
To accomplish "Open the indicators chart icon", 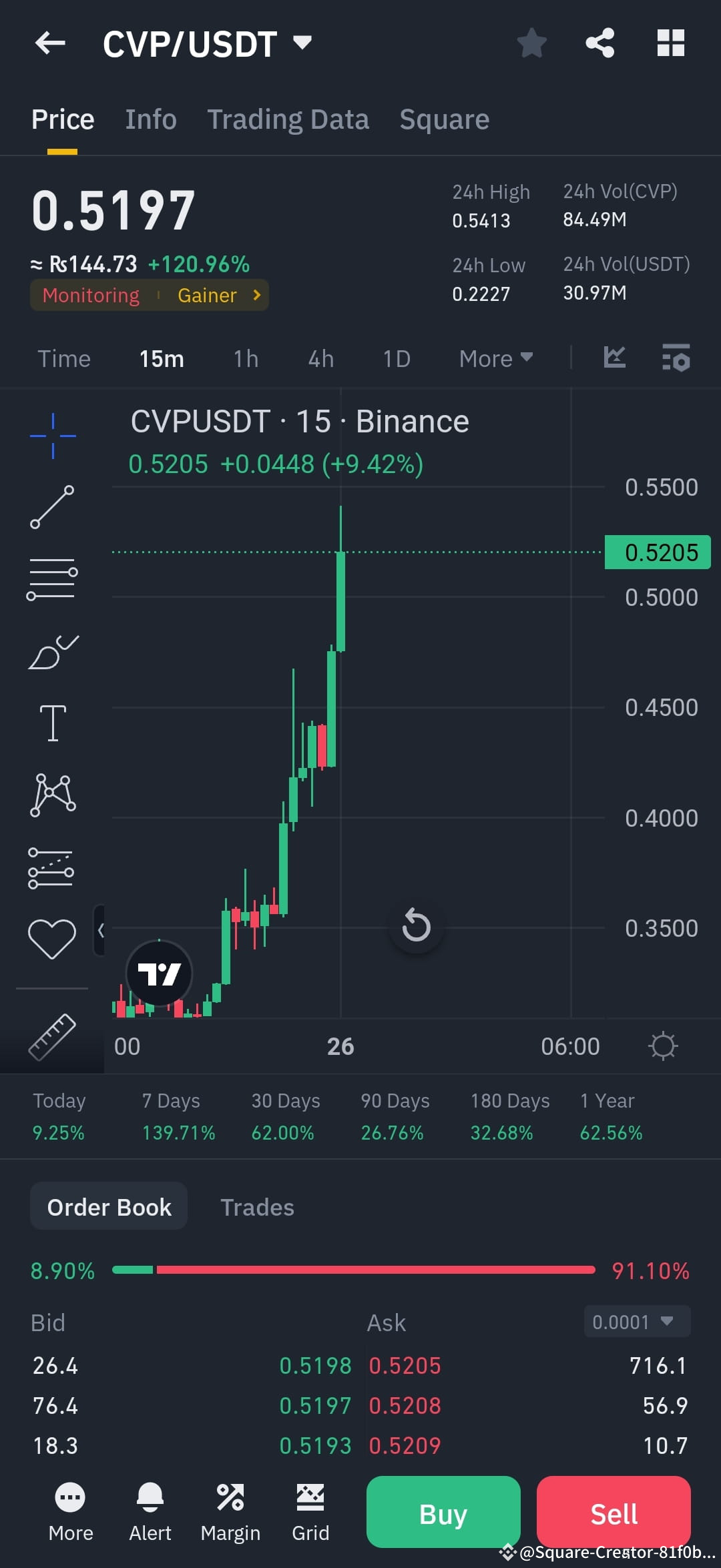I will tap(614, 358).
